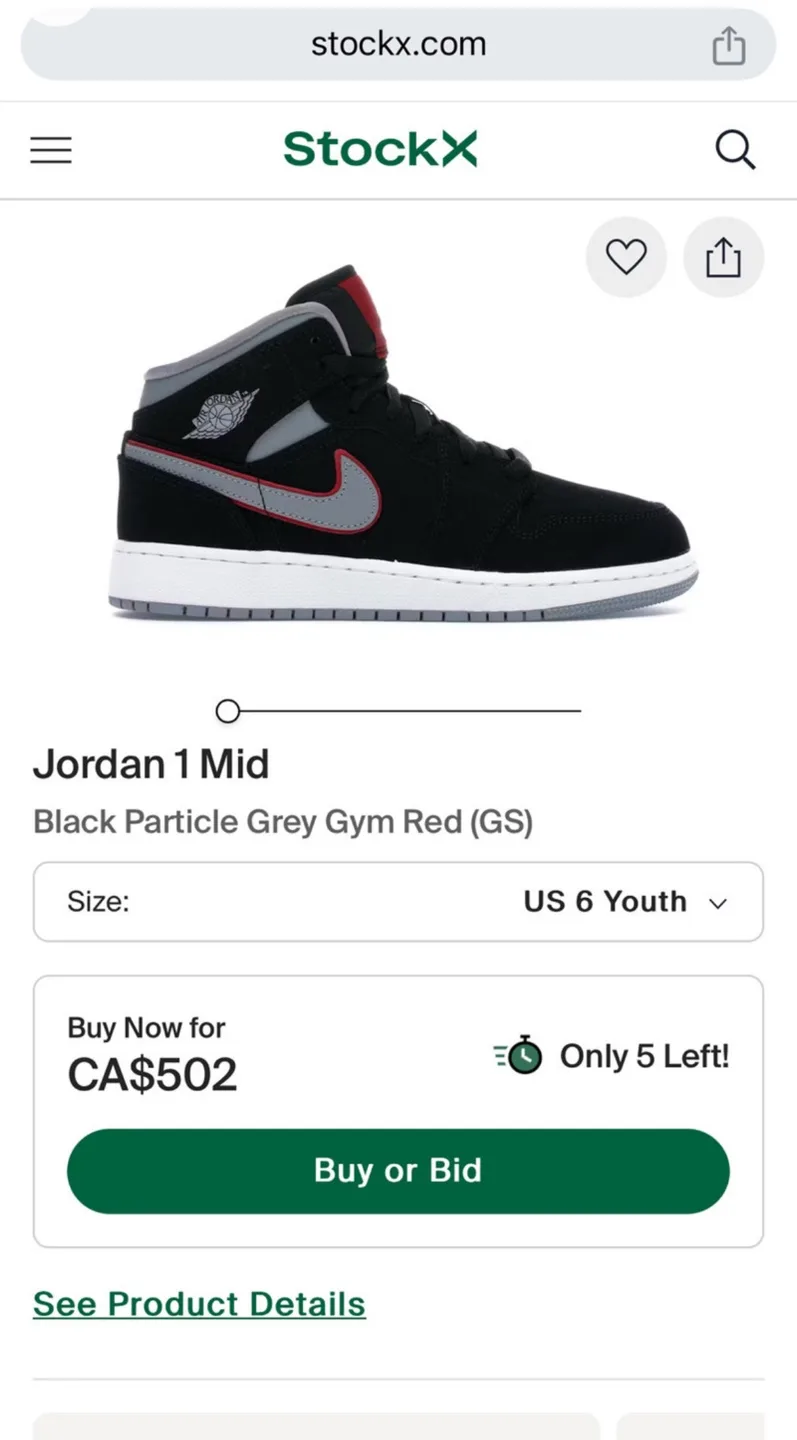The width and height of the screenshot is (797, 1440).
Task: Tap the stockx.com address bar
Action: [398, 44]
